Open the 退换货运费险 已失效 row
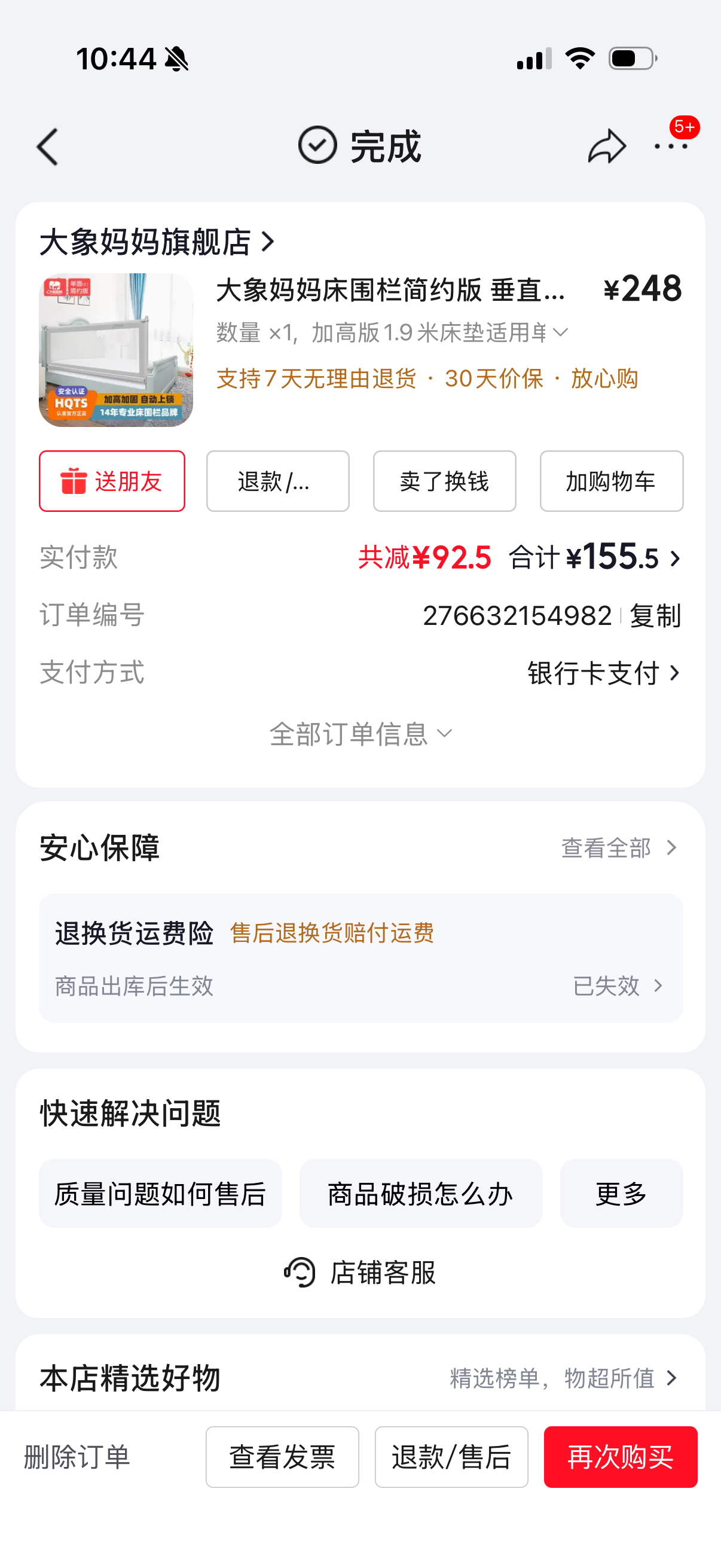Viewport: 721px width, 1568px height. click(361, 958)
